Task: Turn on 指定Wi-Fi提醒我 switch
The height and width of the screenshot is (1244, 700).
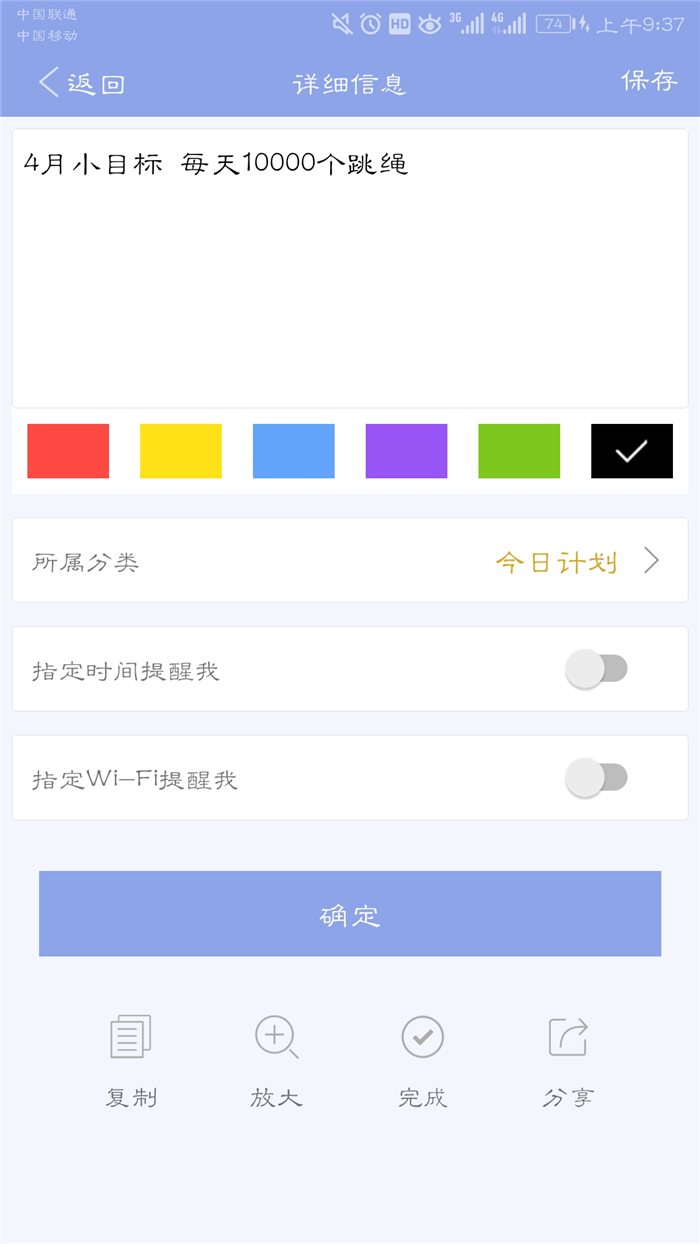Action: coord(596,777)
